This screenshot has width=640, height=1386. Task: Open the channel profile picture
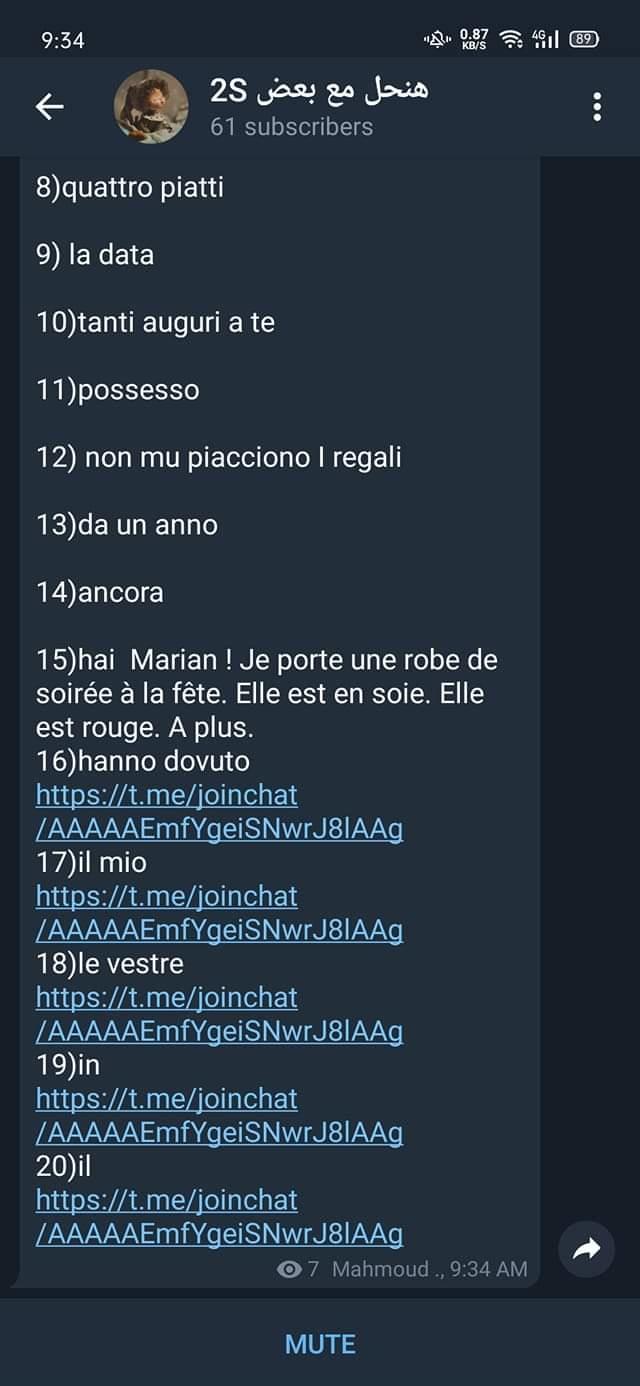(151, 107)
